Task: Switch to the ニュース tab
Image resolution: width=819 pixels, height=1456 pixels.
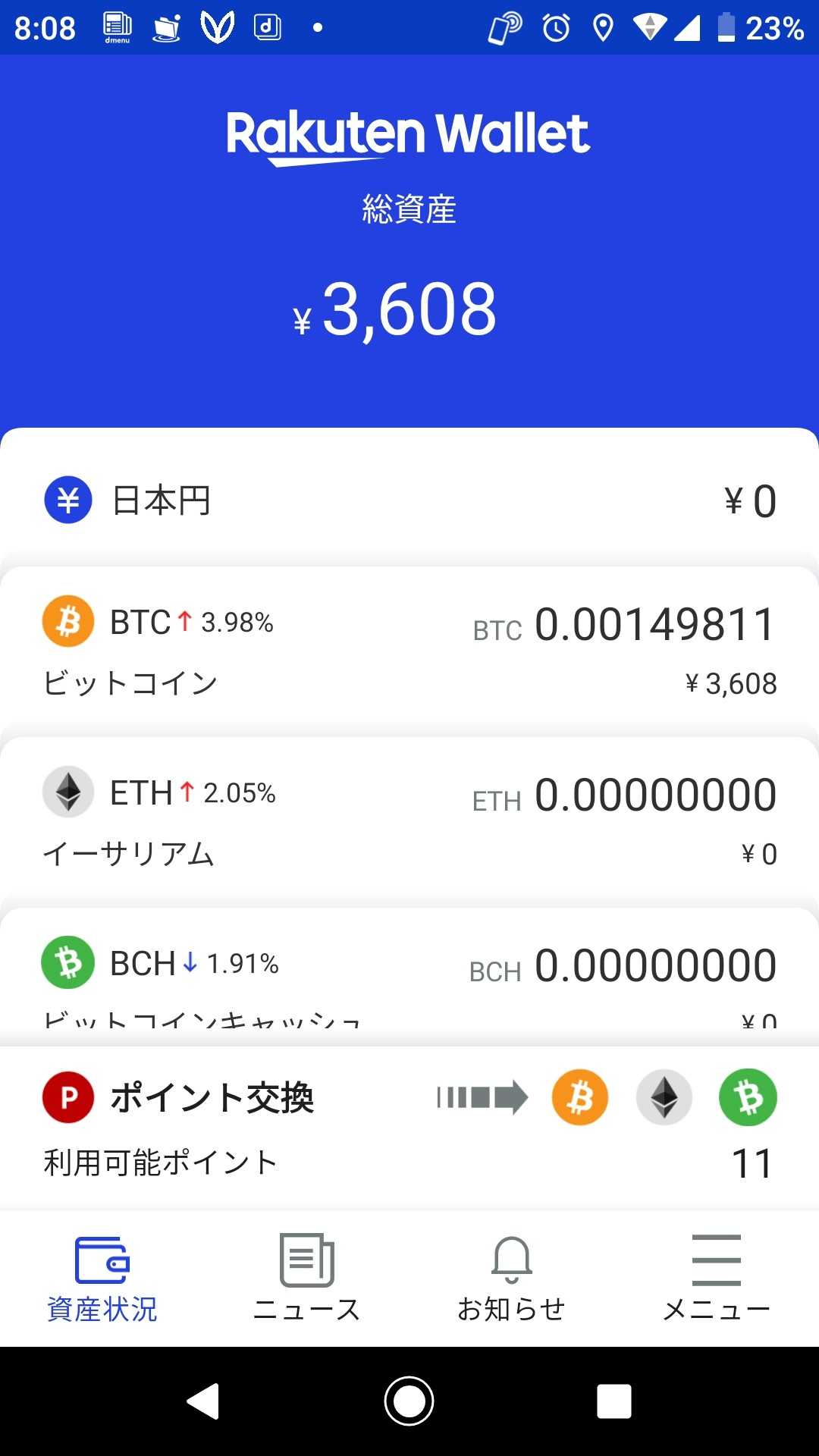Action: [x=307, y=1278]
